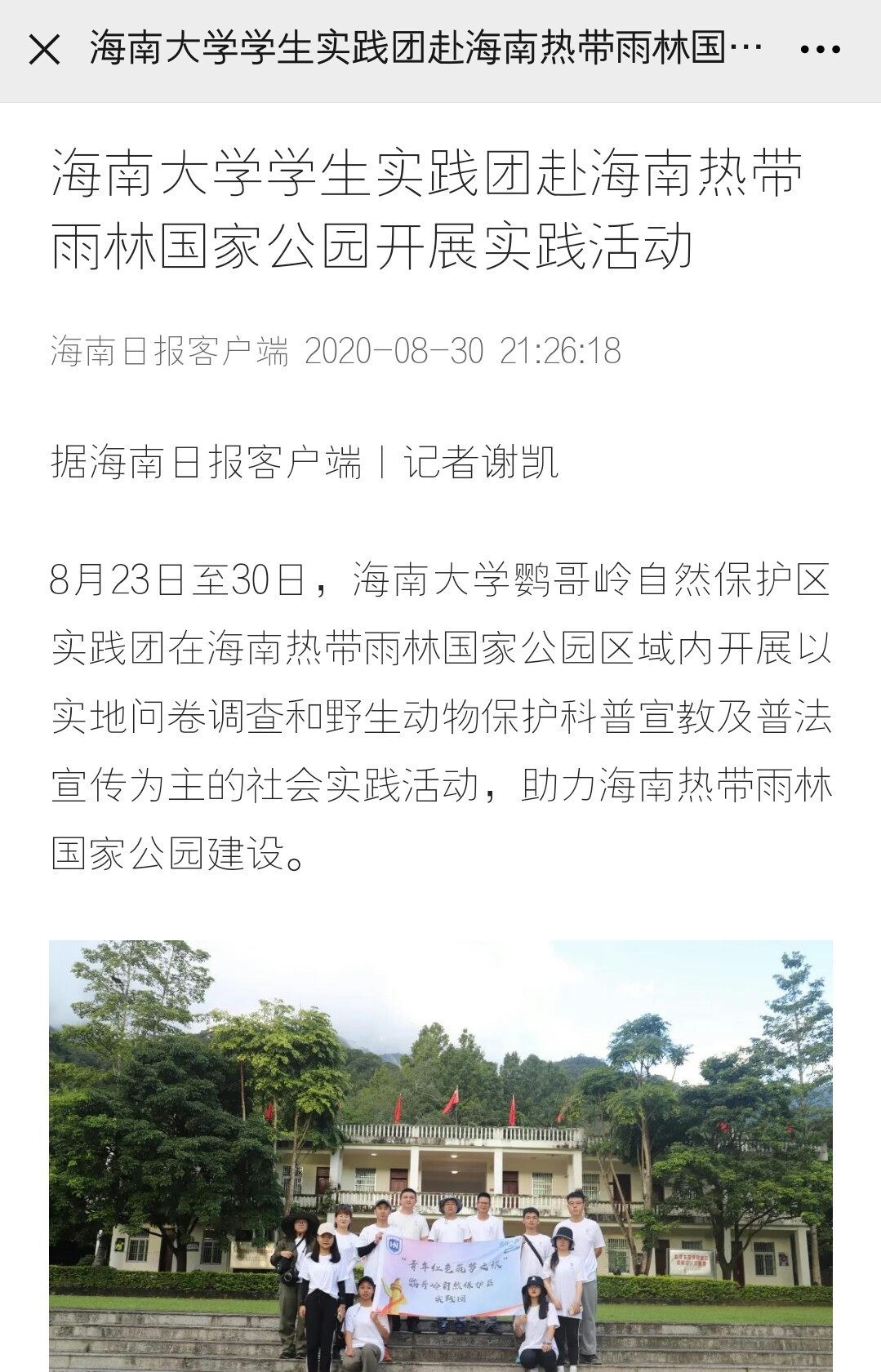Close the article page
881x1372 pixels.
coord(44,50)
